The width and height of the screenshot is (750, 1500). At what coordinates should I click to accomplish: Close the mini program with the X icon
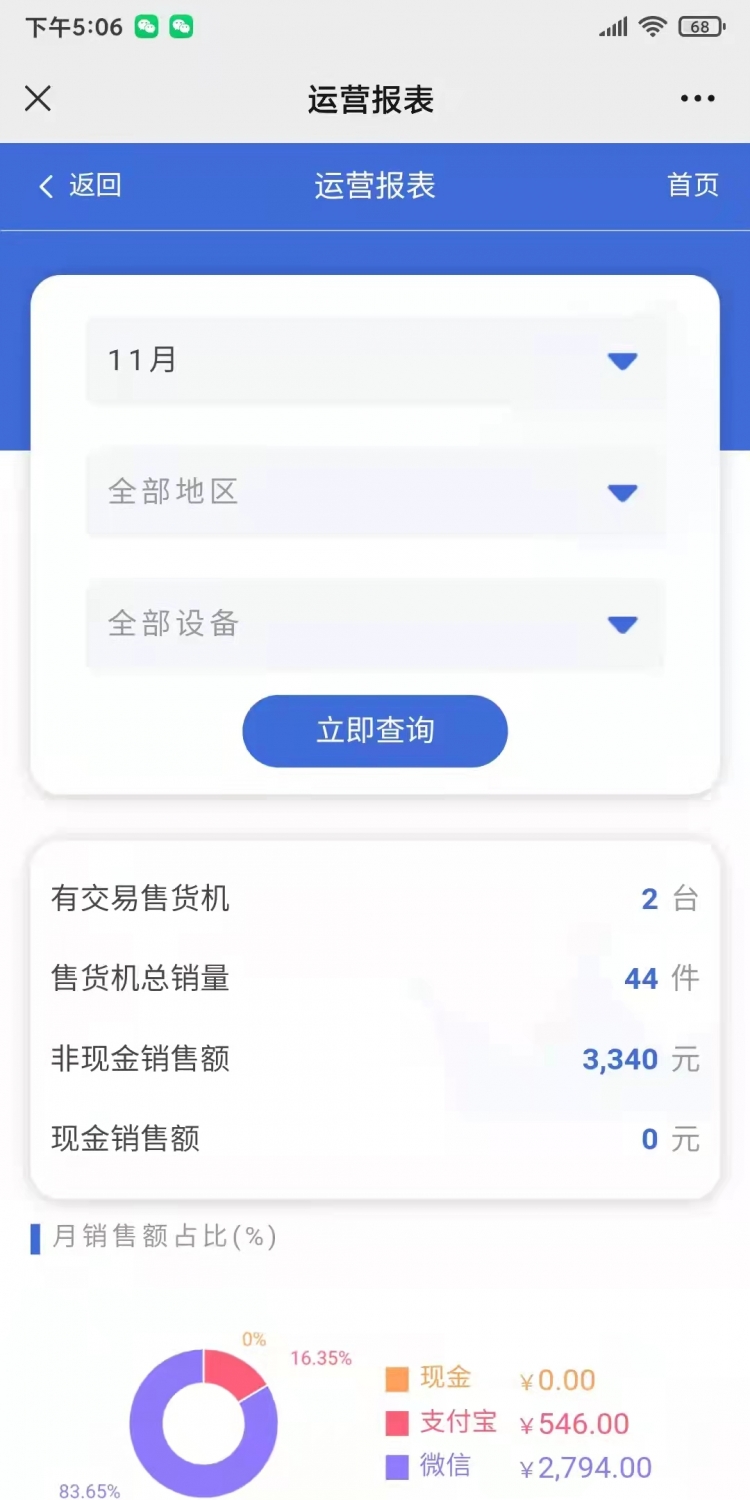pos(38,98)
